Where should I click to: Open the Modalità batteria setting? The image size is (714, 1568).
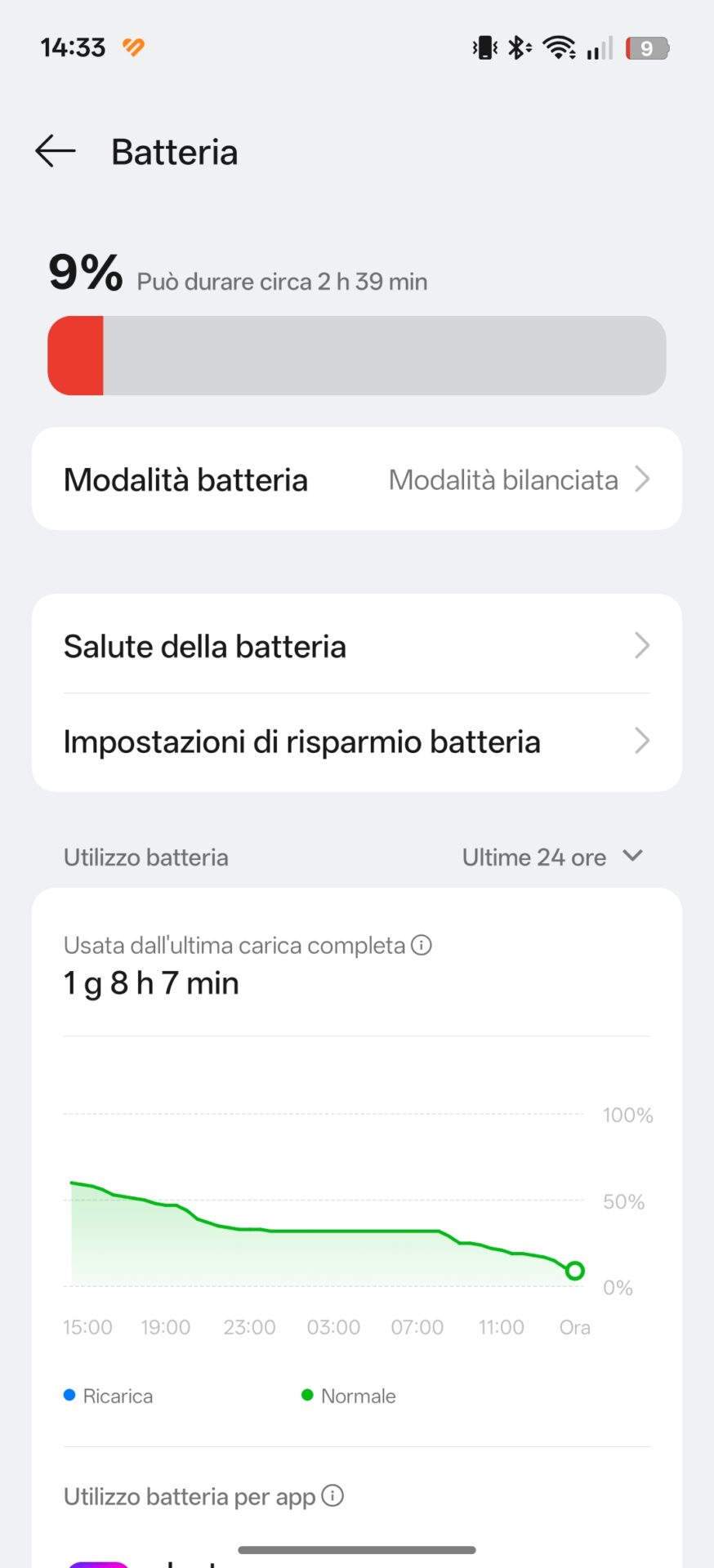point(356,479)
